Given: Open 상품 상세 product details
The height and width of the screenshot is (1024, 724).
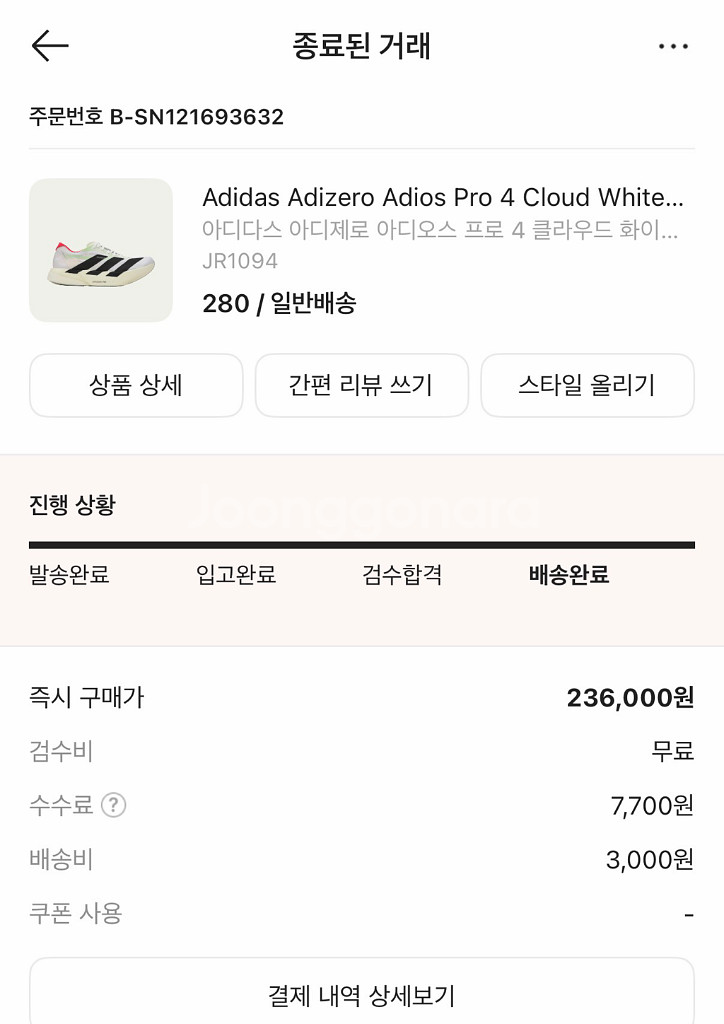Looking at the screenshot, I should point(136,385).
